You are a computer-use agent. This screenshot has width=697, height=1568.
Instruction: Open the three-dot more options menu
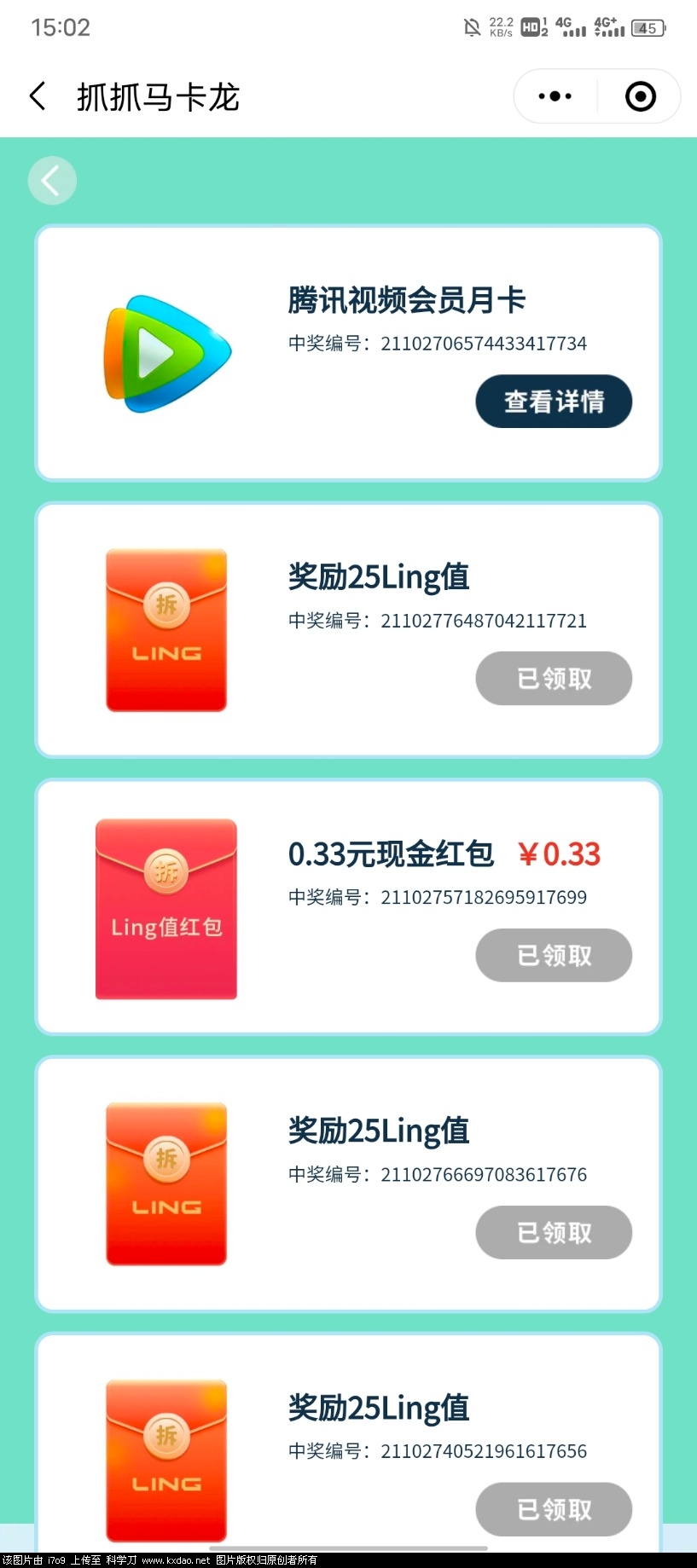click(553, 96)
